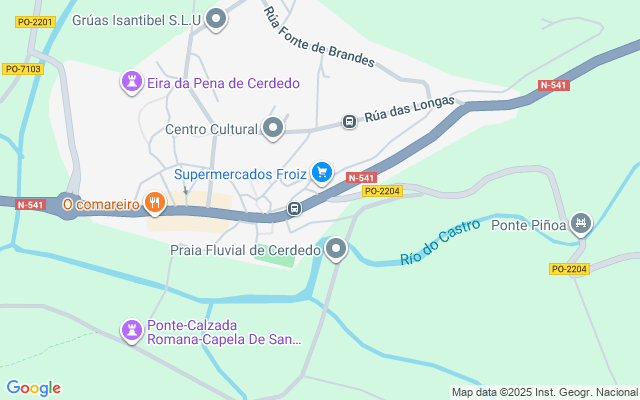
Task: Tap the Praia Fluvial de Cerdedo marker
Action: coord(336,248)
